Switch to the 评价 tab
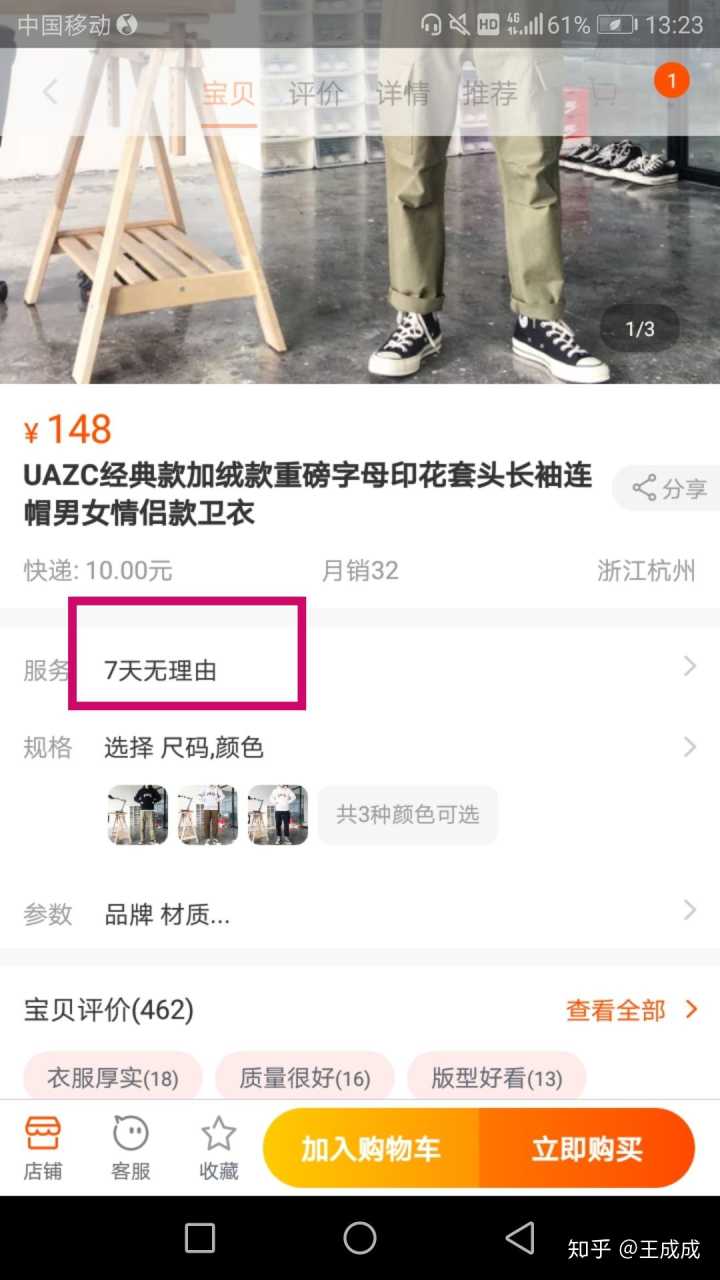Image resolution: width=720 pixels, height=1280 pixels. coord(316,94)
